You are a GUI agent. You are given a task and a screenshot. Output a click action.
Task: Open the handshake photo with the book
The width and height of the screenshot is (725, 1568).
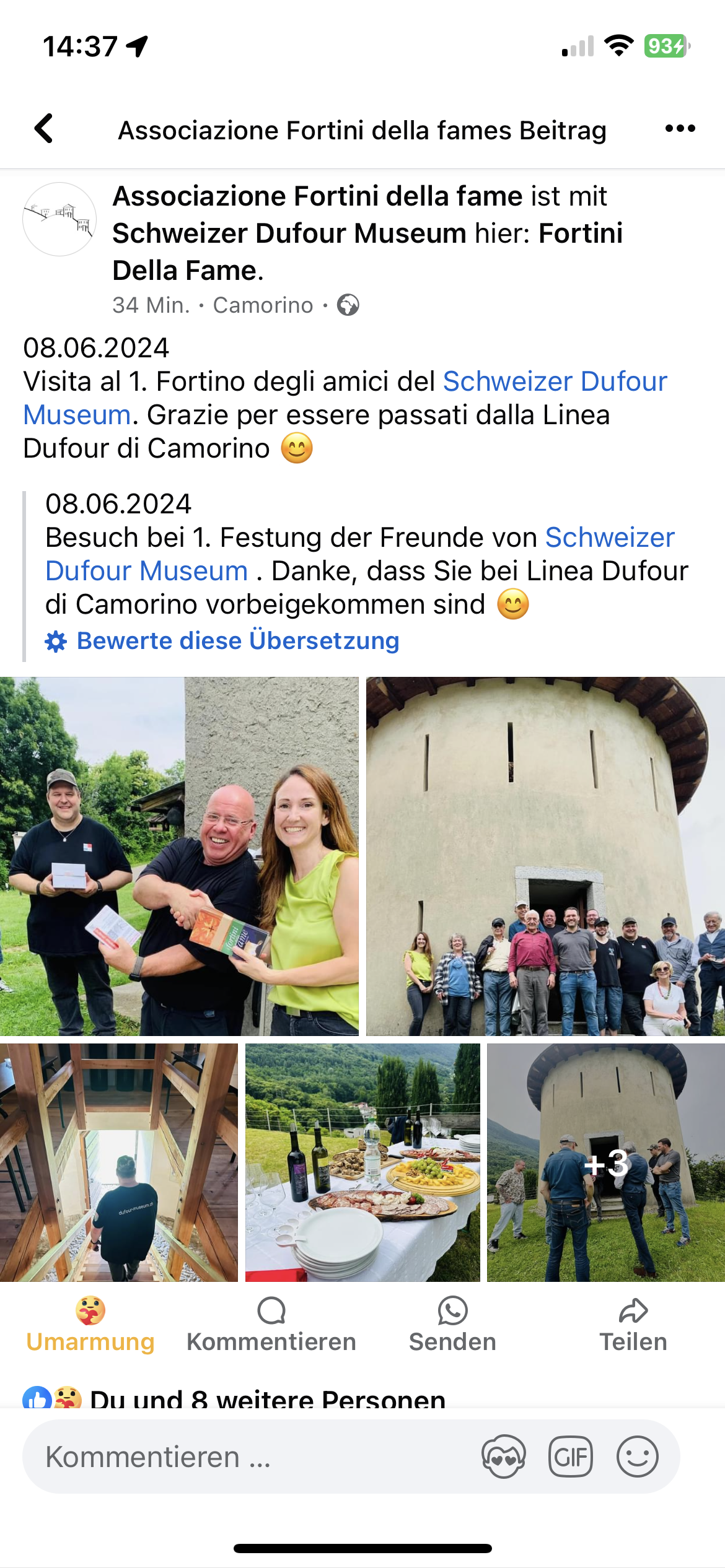[x=179, y=856]
